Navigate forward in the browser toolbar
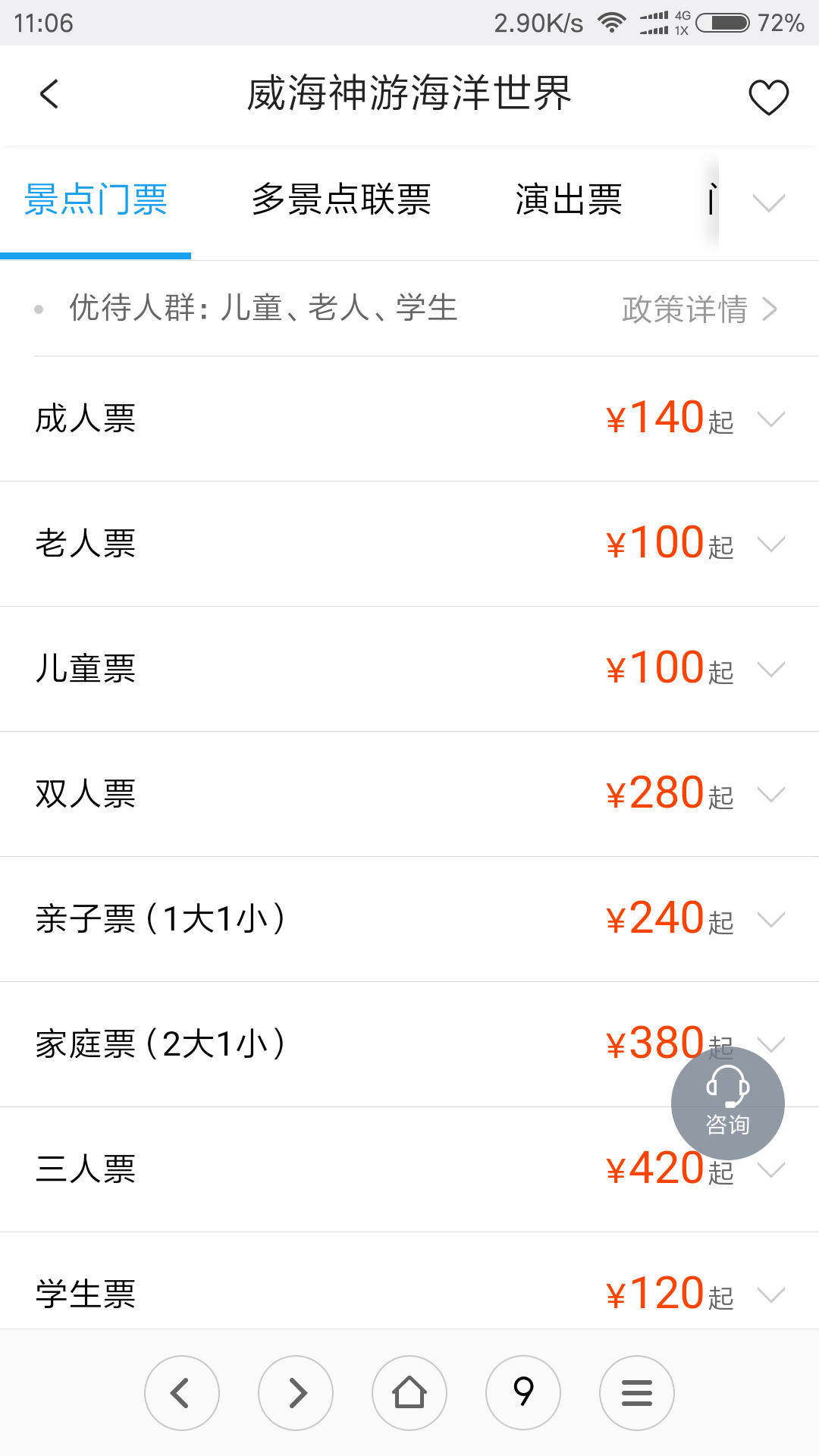Viewport: 819px width, 1456px height. click(x=296, y=1393)
